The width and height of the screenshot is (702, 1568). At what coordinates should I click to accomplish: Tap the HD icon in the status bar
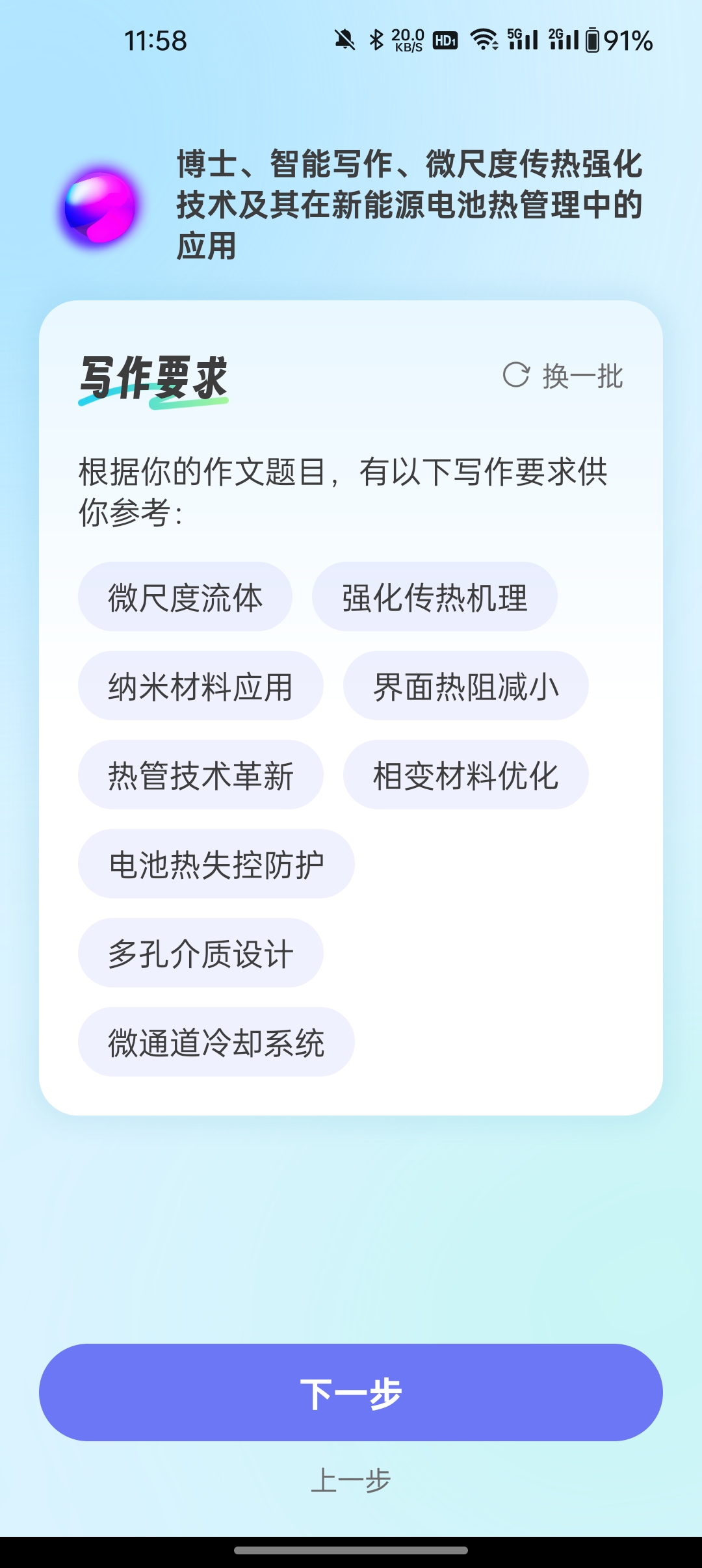444,40
